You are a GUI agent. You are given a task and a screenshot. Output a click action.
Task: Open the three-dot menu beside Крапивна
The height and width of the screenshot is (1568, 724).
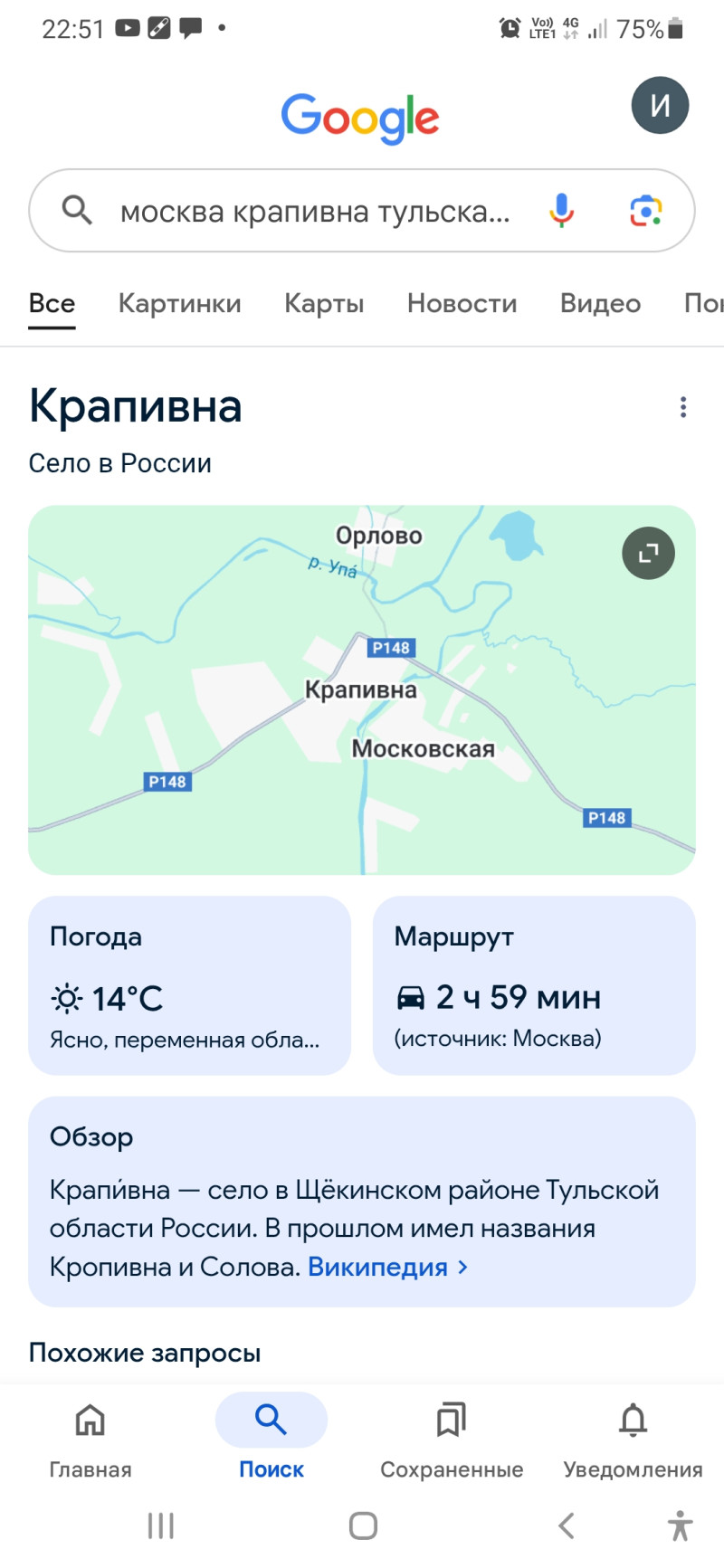[683, 407]
